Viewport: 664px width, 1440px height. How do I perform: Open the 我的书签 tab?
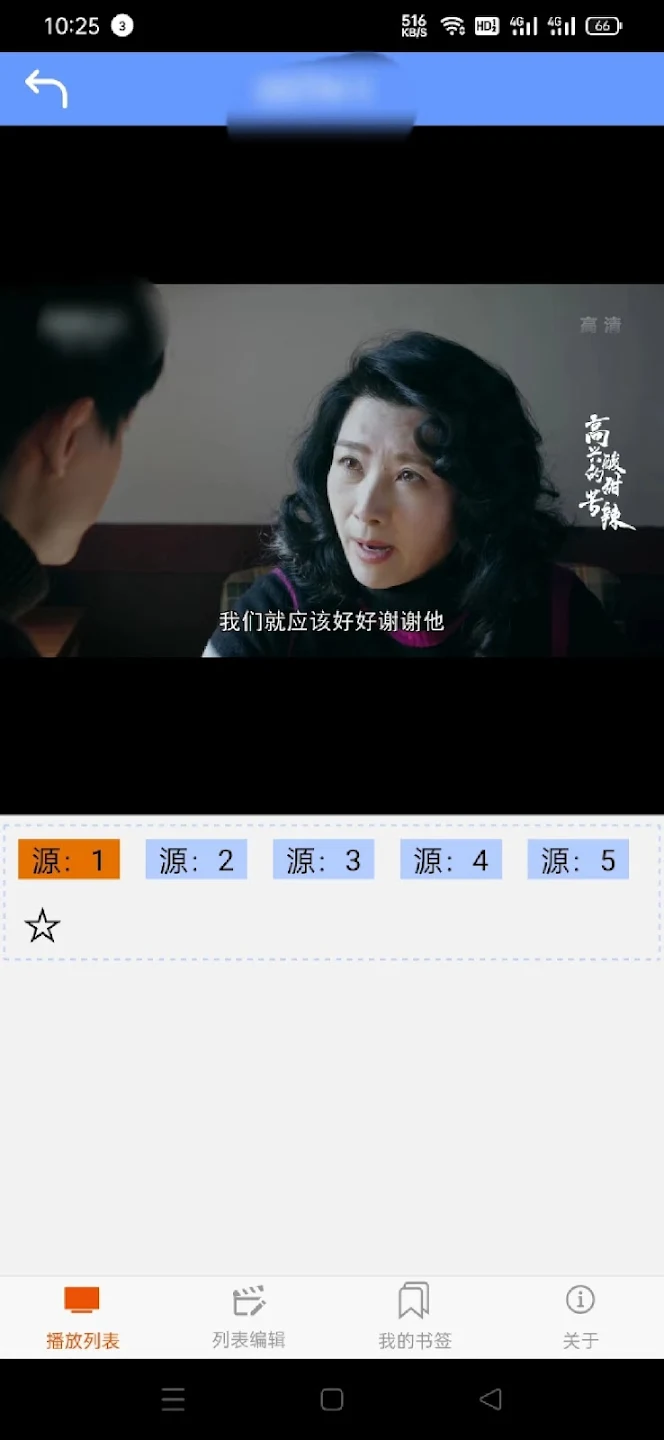point(414,1318)
